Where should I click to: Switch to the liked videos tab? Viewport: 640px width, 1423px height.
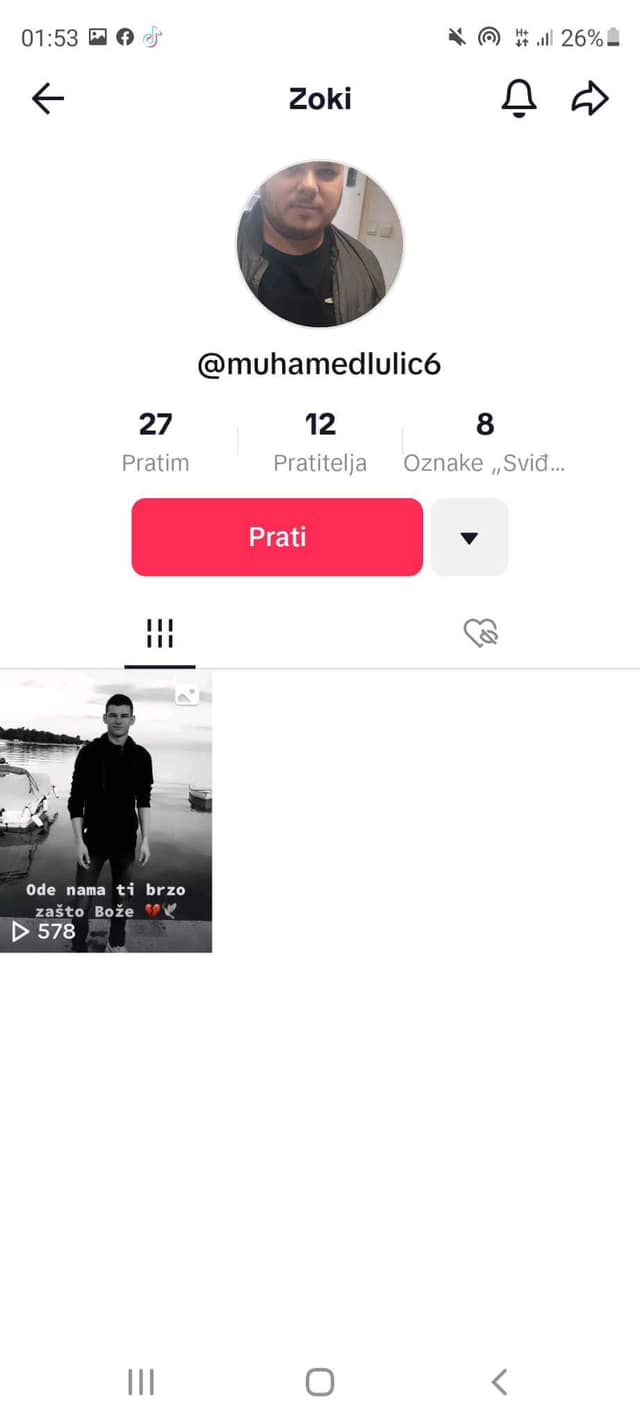pyautogui.click(x=480, y=633)
